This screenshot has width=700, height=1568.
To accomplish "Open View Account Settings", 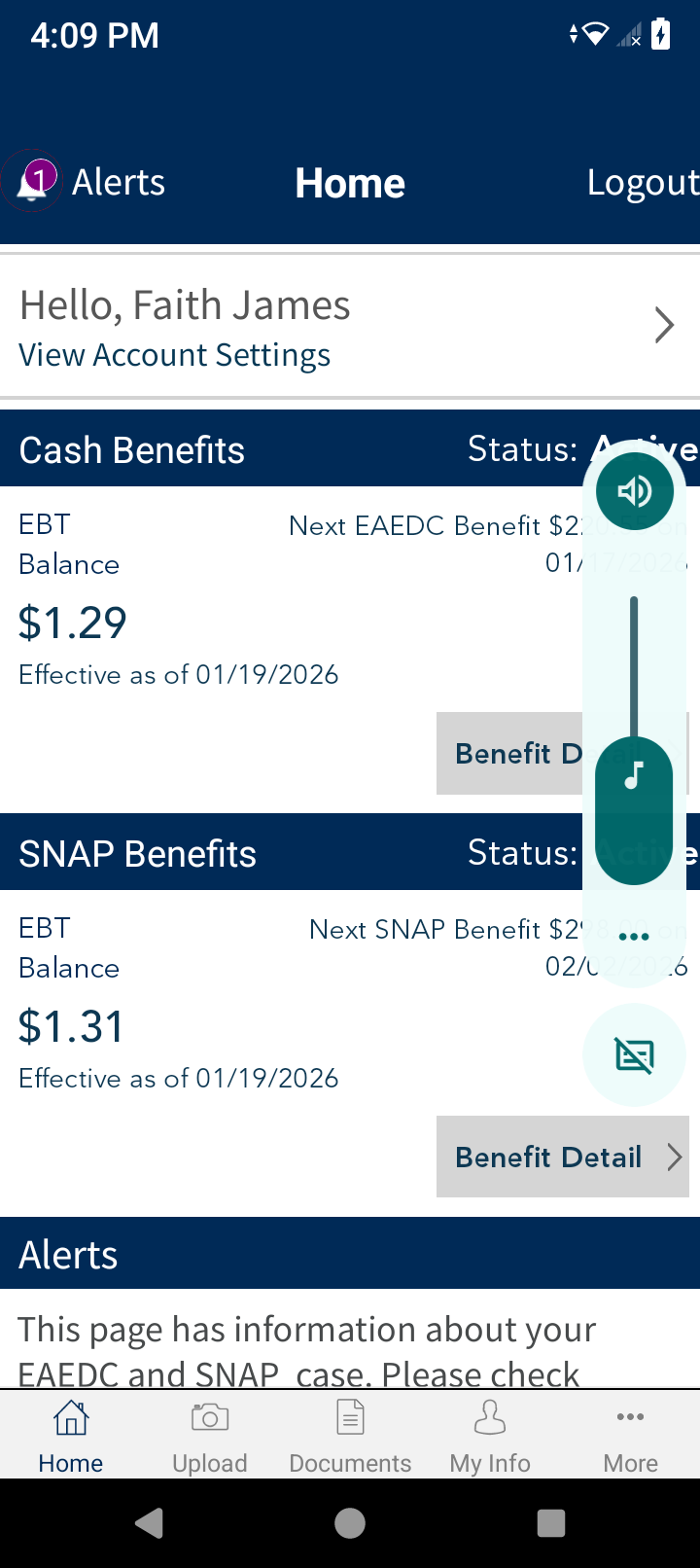I will (175, 355).
